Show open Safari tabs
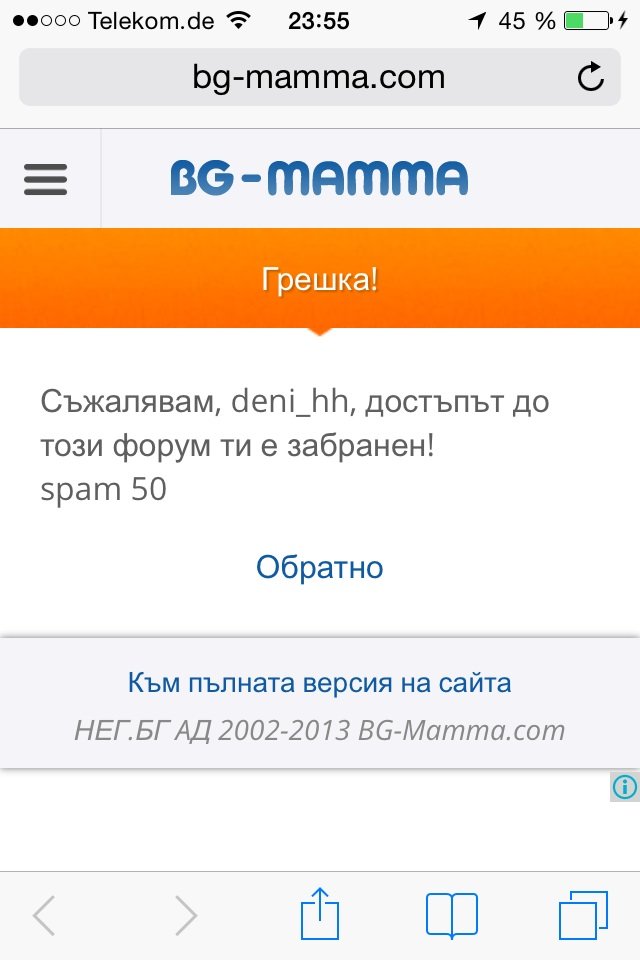Image resolution: width=640 pixels, height=960 pixels. [583, 914]
